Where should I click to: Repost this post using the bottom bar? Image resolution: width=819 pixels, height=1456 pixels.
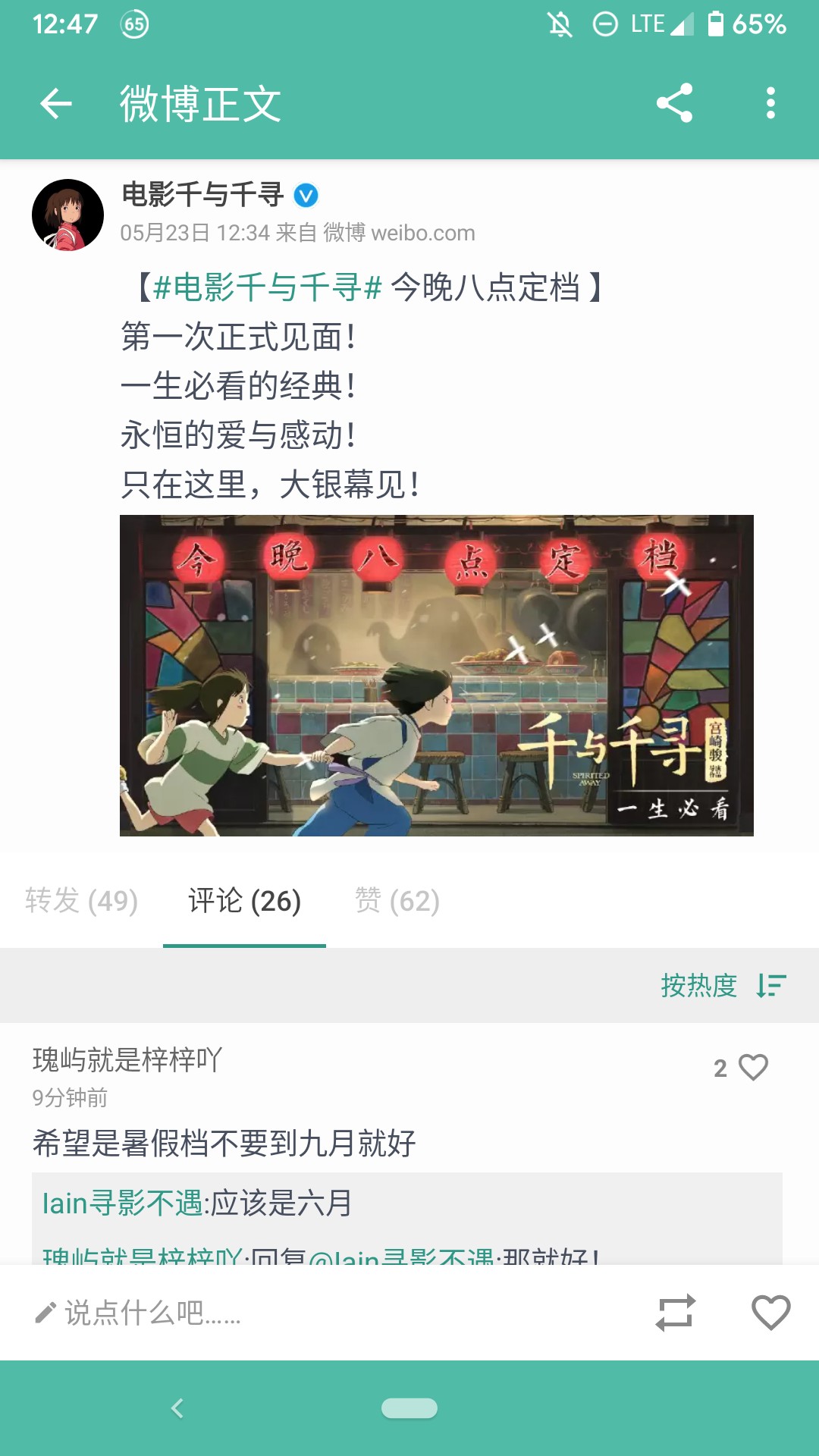pyautogui.click(x=675, y=1313)
